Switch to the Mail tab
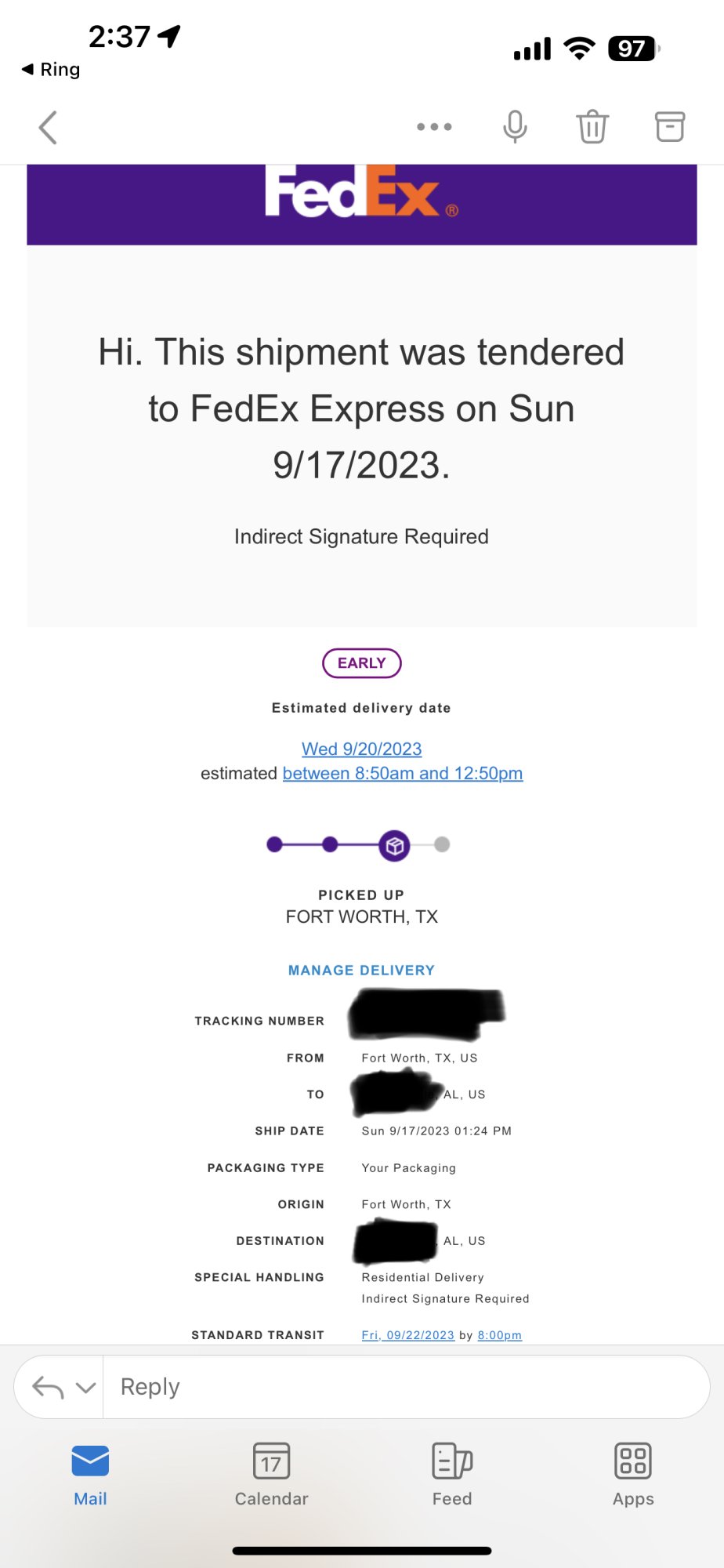 (x=90, y=1475)
